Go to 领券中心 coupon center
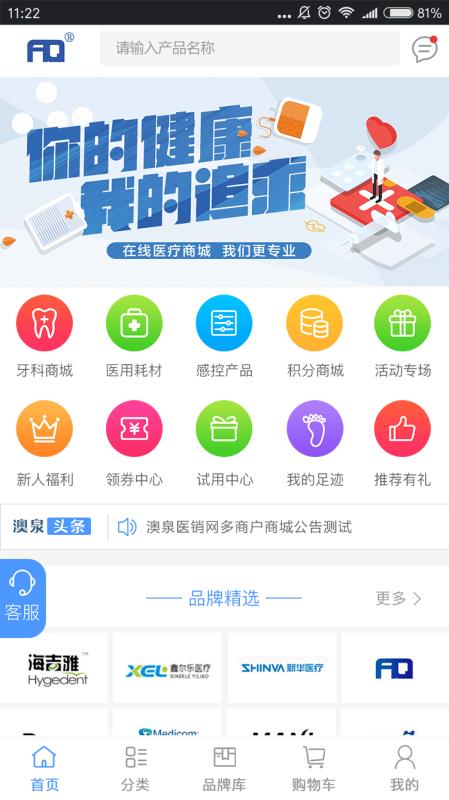The height and width of the screenshot is (800, 449). (x=134, y=444)
